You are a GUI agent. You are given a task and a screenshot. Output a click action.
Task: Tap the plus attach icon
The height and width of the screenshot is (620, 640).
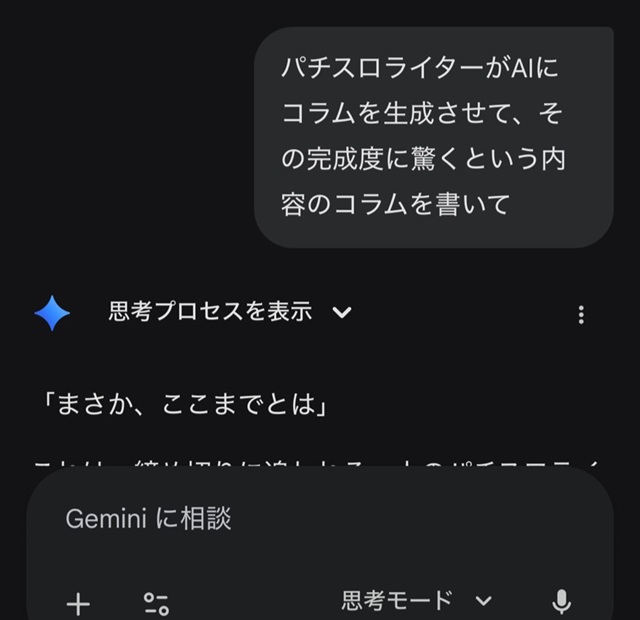point(78,603)
